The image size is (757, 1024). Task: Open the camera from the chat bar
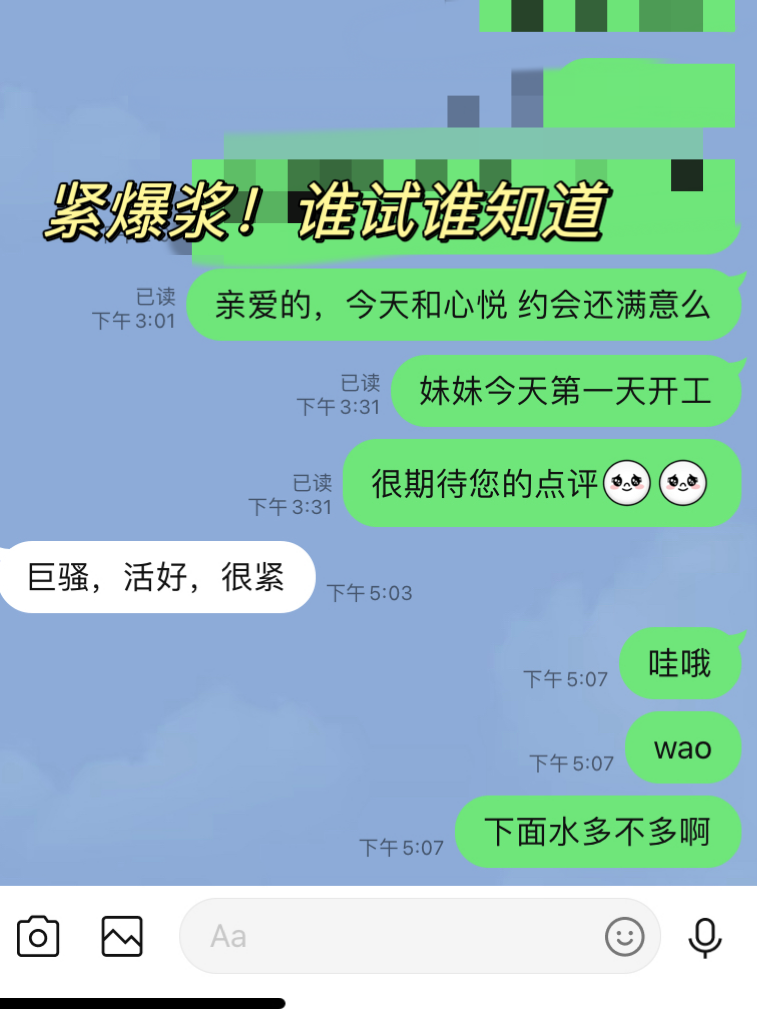pos(38,937)
